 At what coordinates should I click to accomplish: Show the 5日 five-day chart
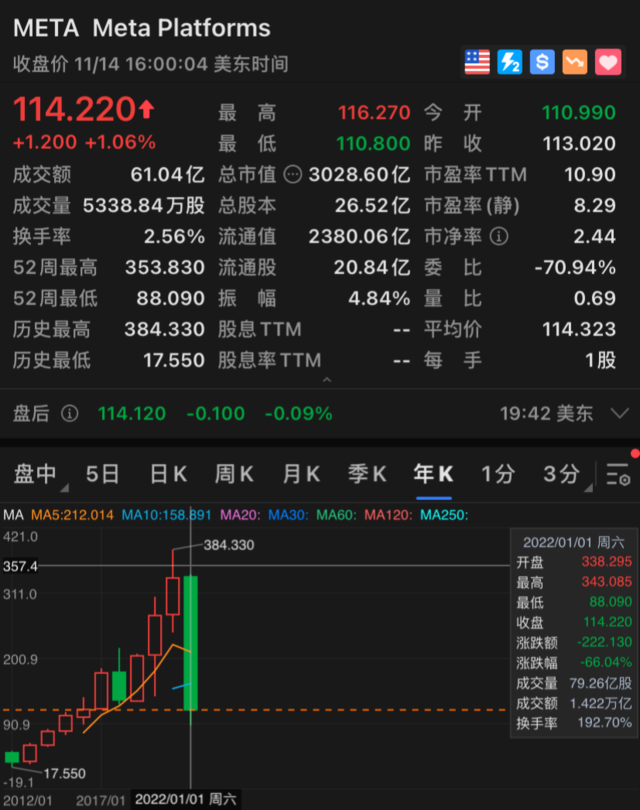coord(102,474)
